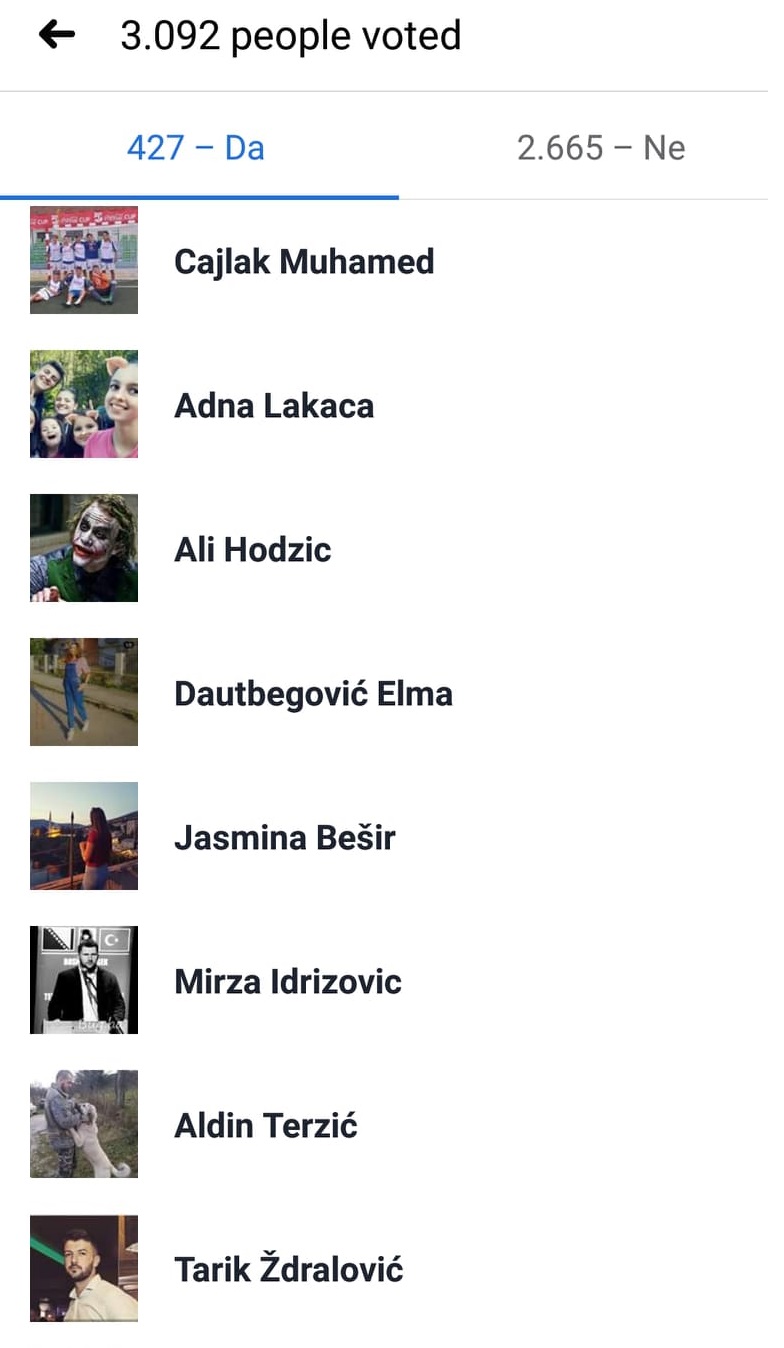Screen dimensions: 784x1348
Task: Open Tarik Ždralović's profile
Action: coord(288,1270)
